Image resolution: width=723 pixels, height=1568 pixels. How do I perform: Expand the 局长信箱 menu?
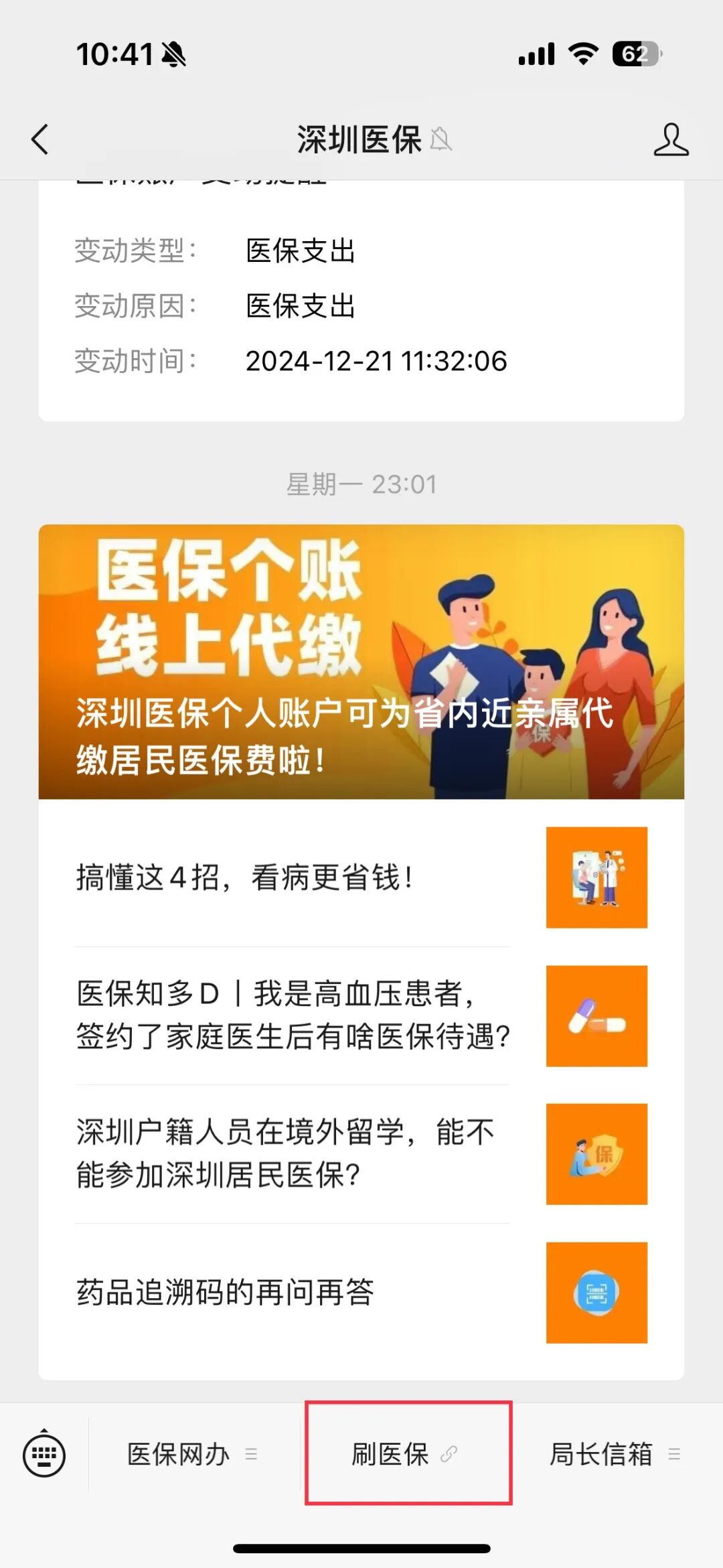(614, 1454)
